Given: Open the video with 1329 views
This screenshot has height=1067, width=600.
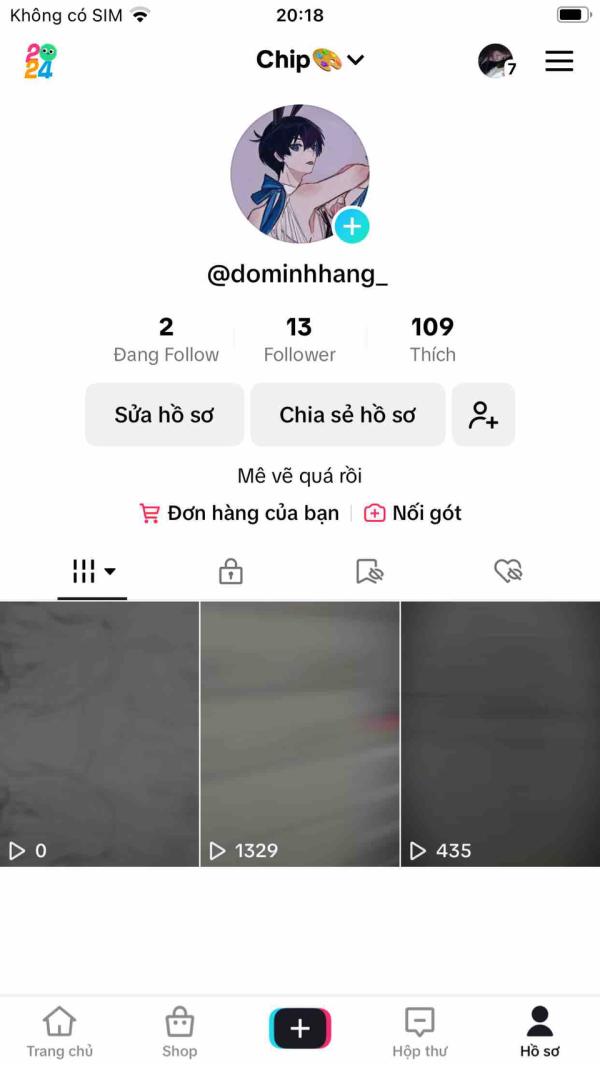Looking at the screenshot, I should click(300, 733).
